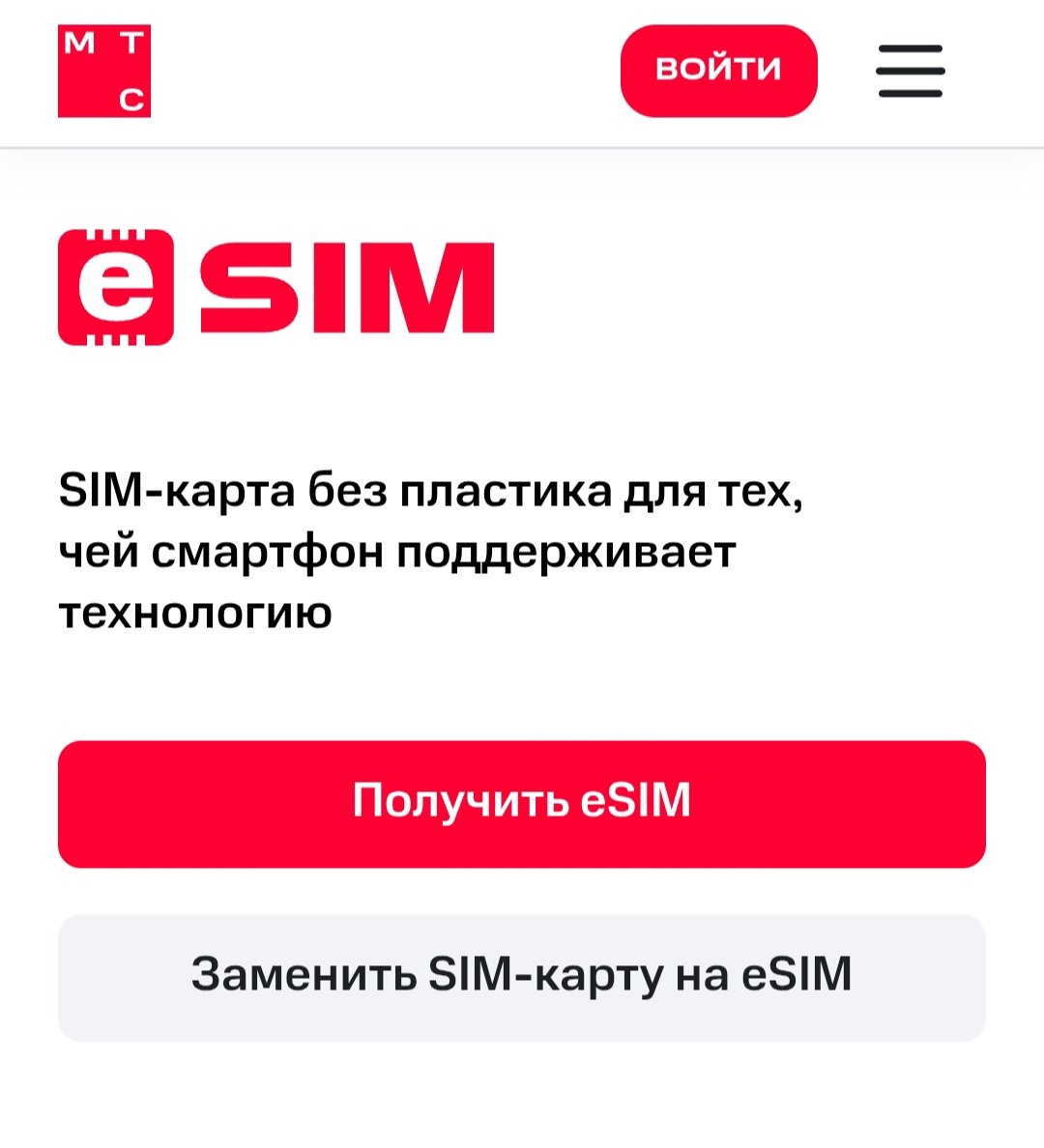The height and width of the screenshot is (1148, 1044).
Task: Open the МТС logo home link
Action: 104,72
